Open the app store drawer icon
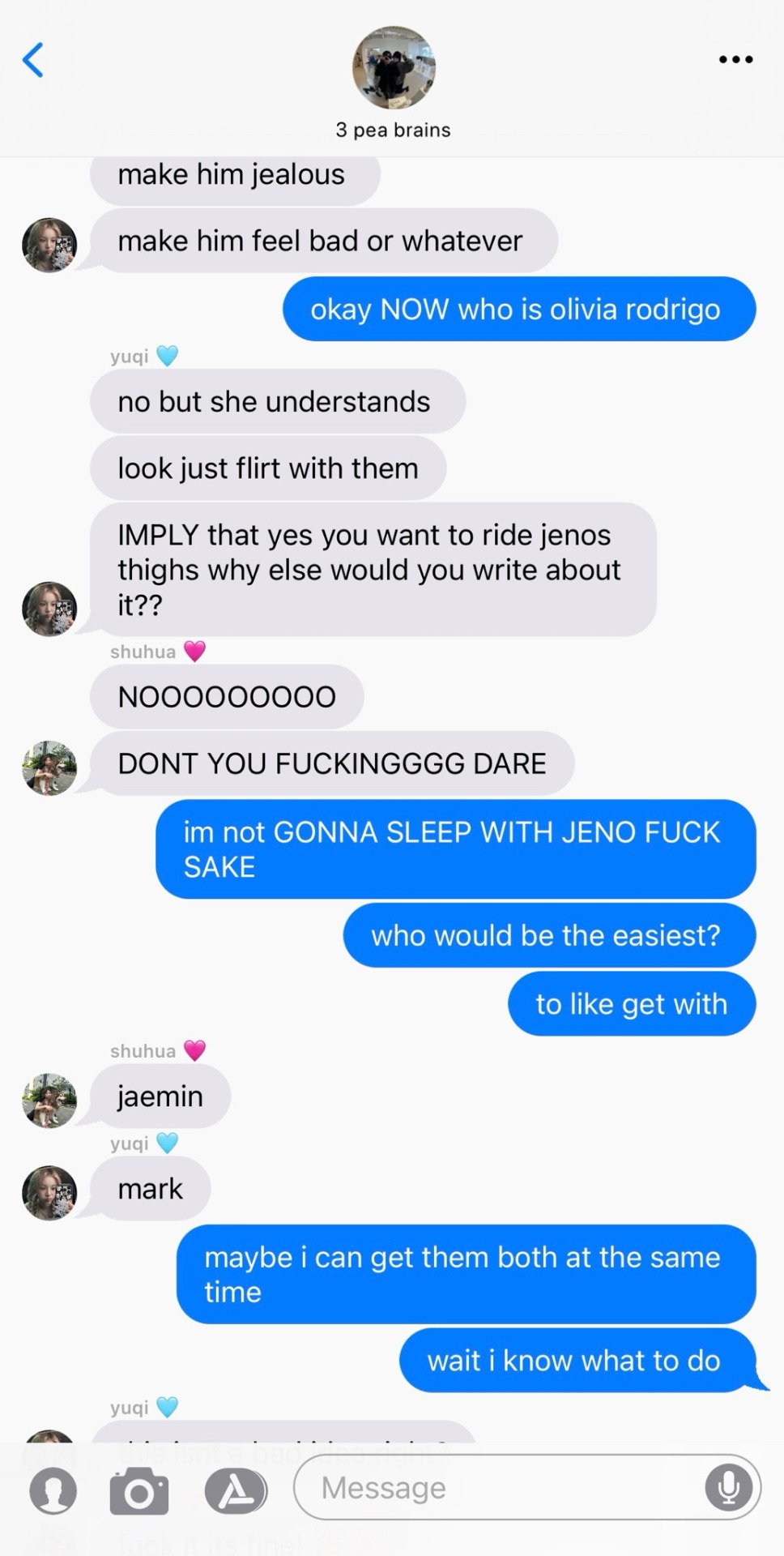Image resolution: width=784 pixels, height=1556 pixels. (x=236, y=1490)
